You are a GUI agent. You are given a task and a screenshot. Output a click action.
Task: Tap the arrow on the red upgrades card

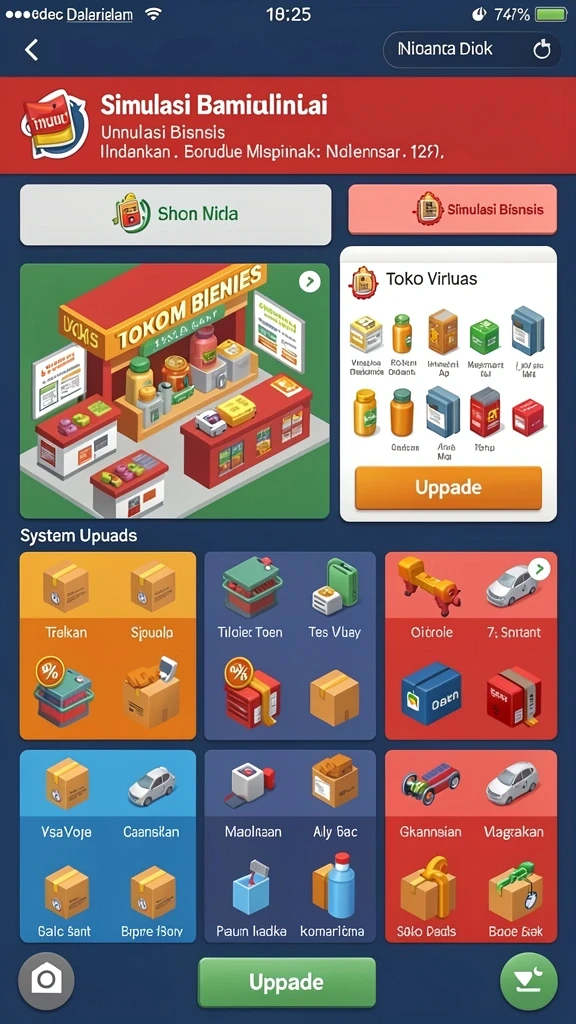tap(539, 569)
